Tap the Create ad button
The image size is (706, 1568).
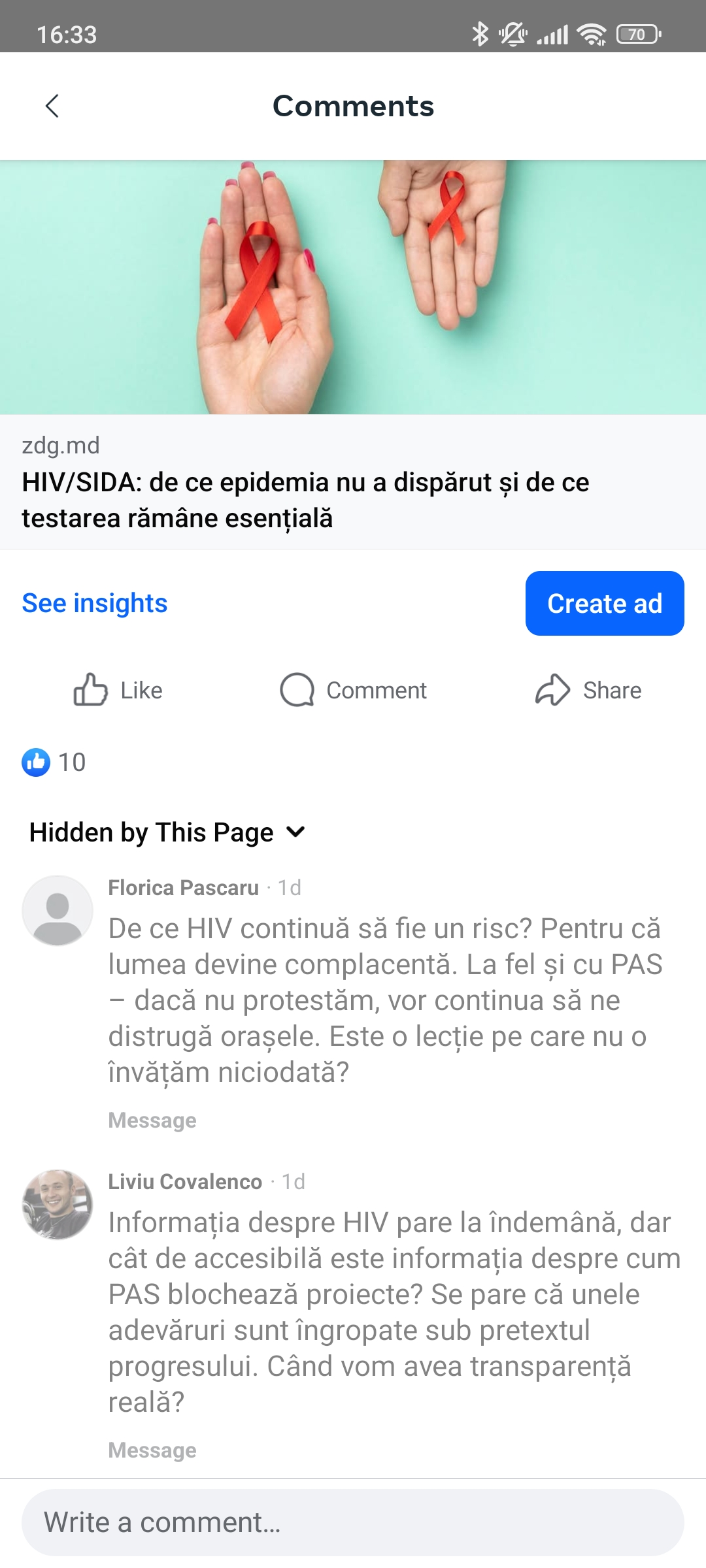pos(604,603)
